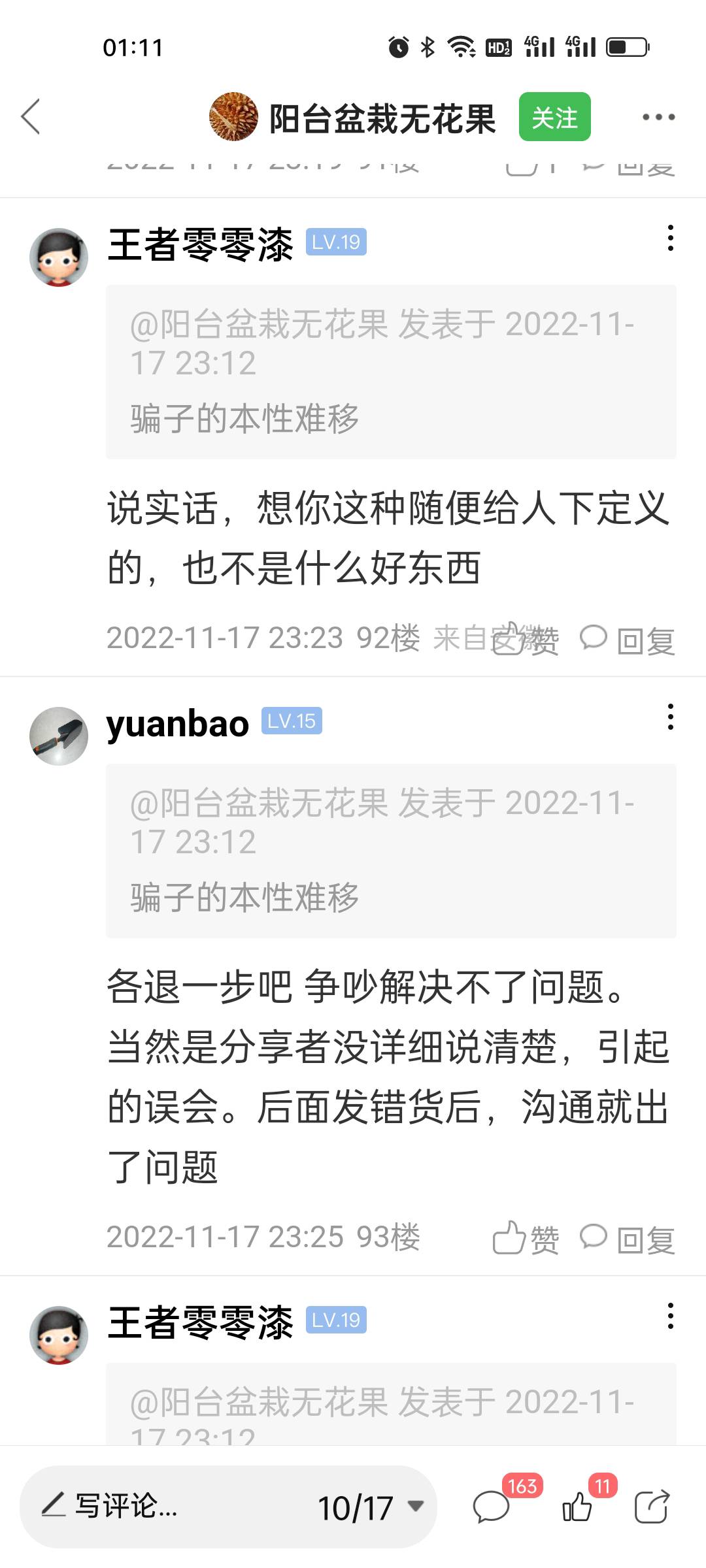The height and width of the screenshot is (1568, 706).
Task: Open 王者零零漆's avatar on the 92楼 comment
Action: tap(59, 257)
